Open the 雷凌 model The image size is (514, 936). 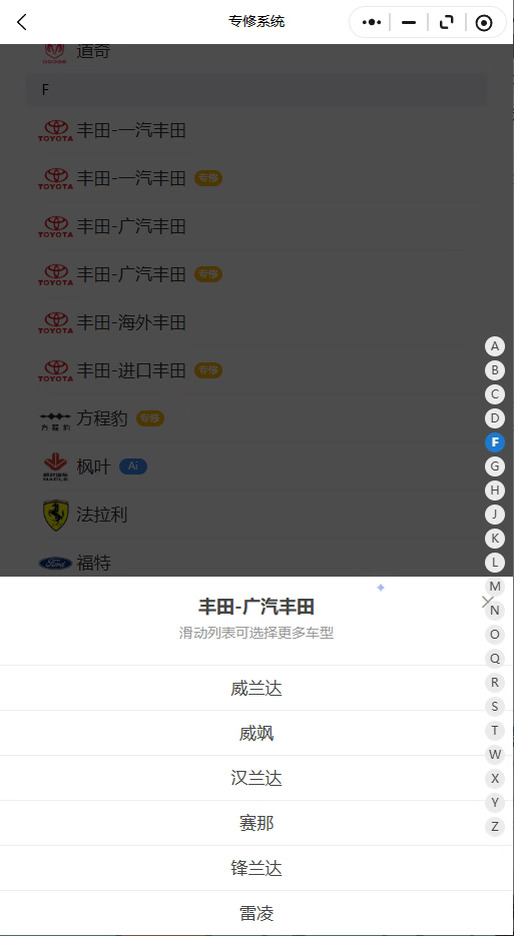(257, 913)
